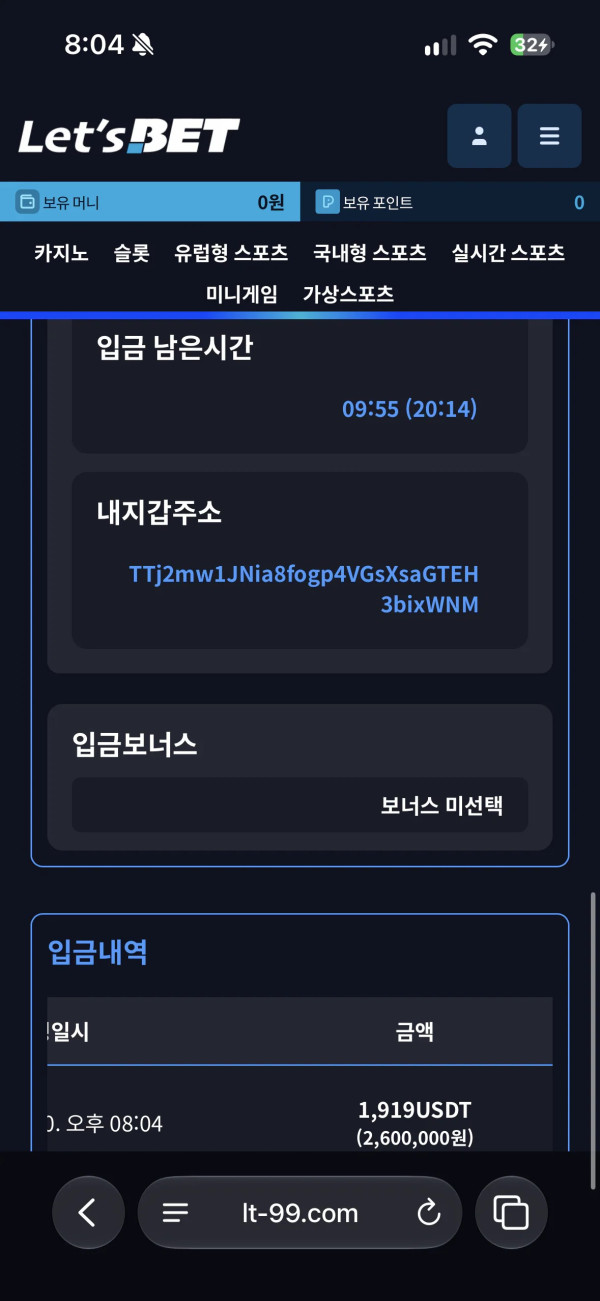600x1301 pixels.
Task: Go to 카지노 section
Action: pos(62,253)
